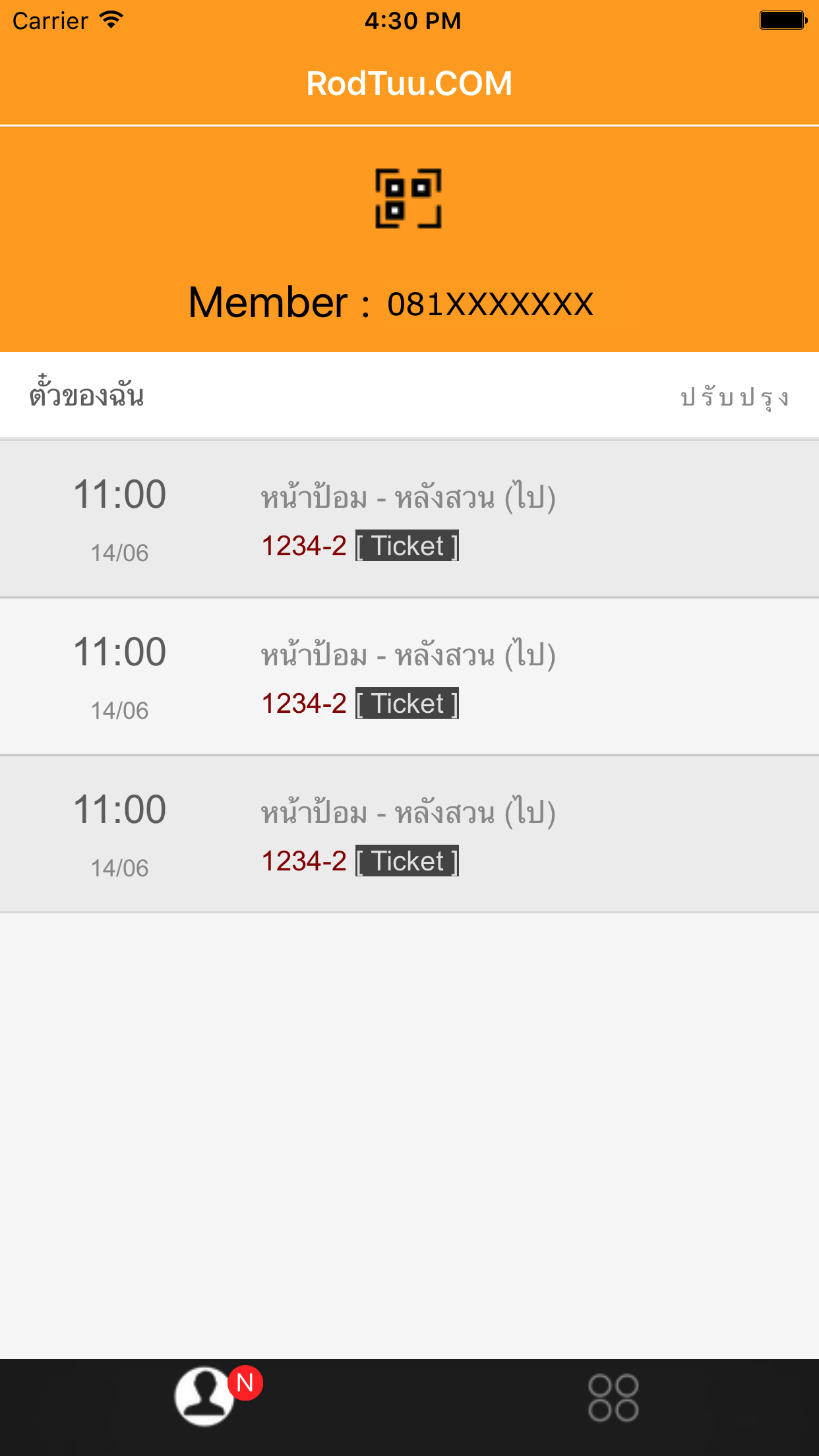Open the QR code scanner icon
Screen dimensions: 819x1456
click(x=409, y=198)
